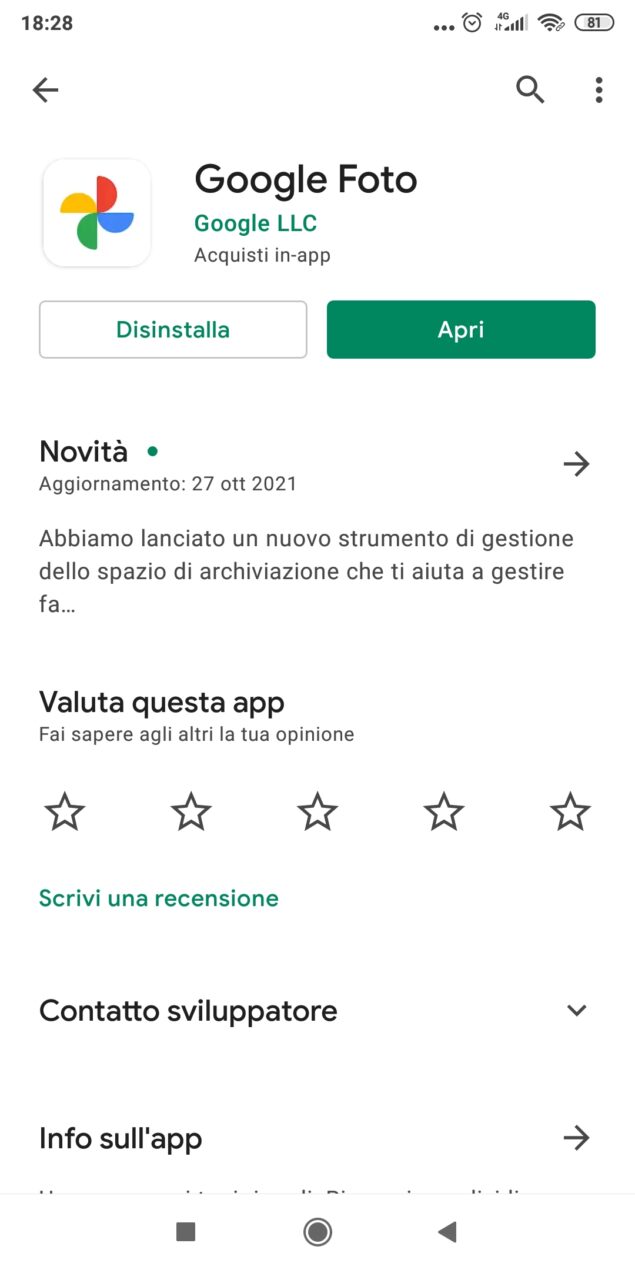Tap Scrivi una recensione
The image size is (635, 1270).
[x=159, y=898]
